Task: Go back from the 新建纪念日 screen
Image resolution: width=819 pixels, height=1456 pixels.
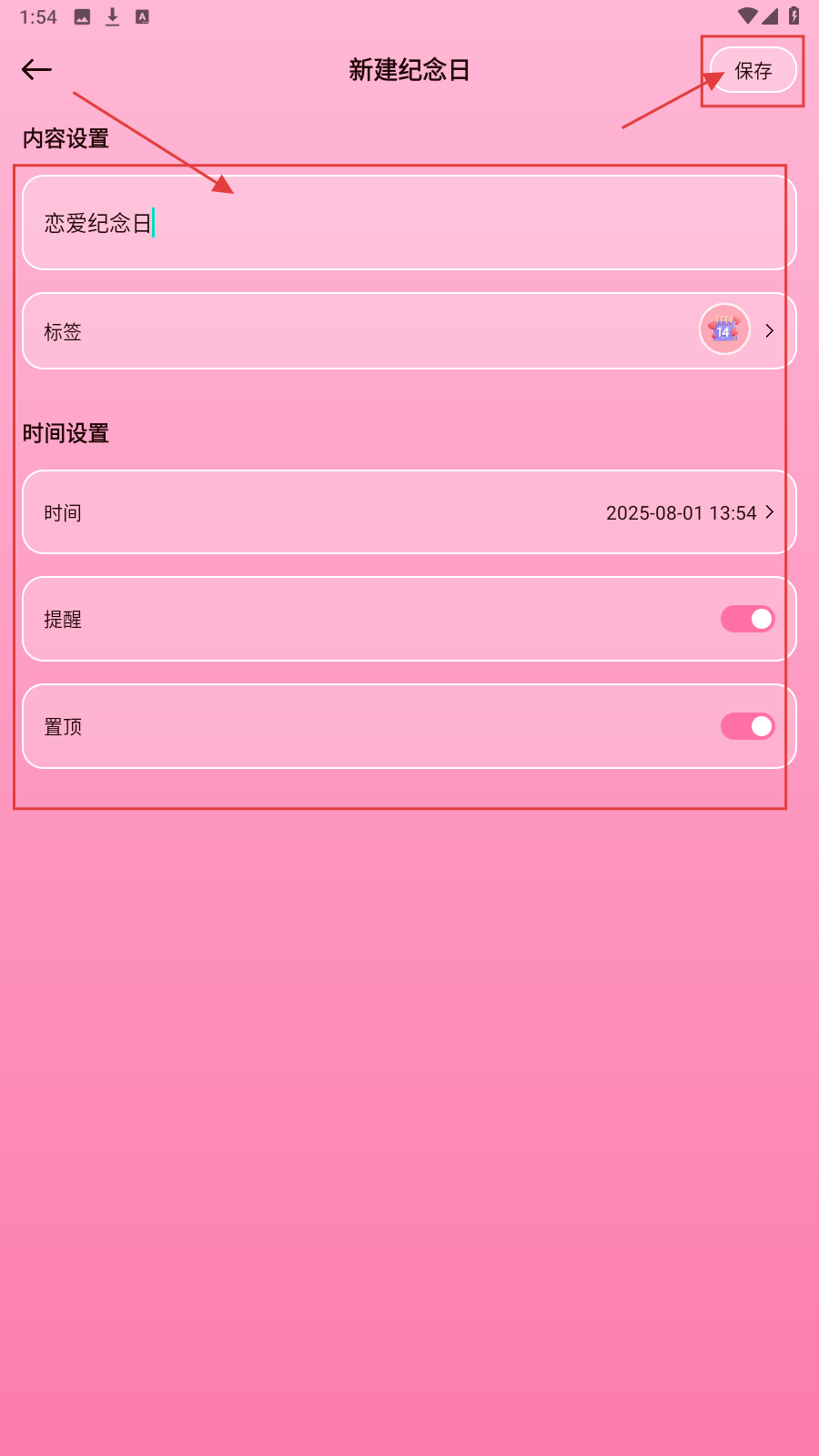Action: point(36,70)
